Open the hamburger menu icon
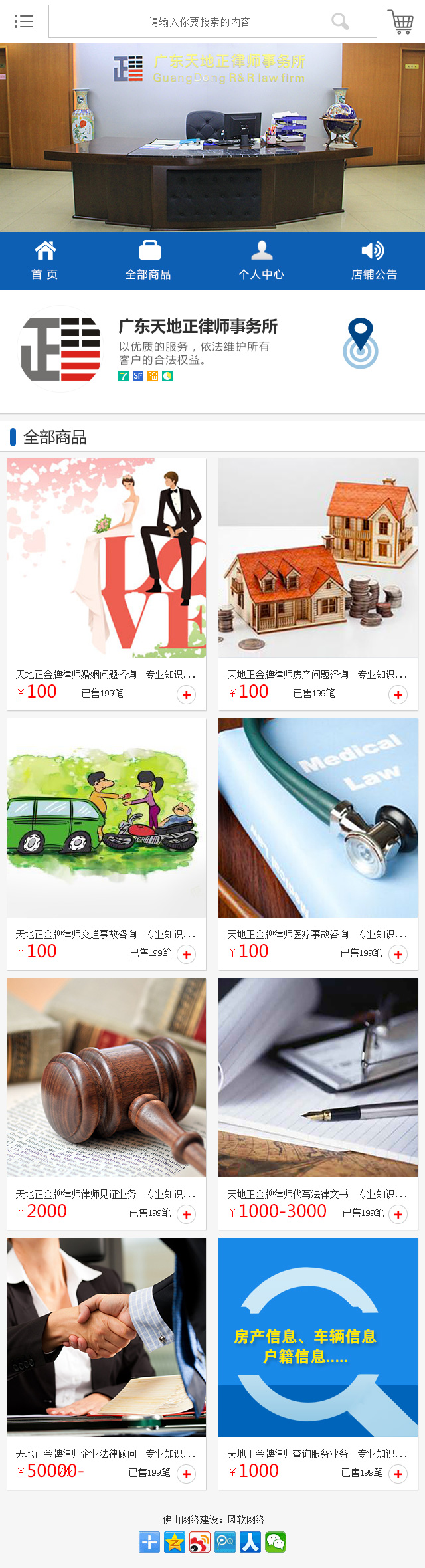 (24, 21)
